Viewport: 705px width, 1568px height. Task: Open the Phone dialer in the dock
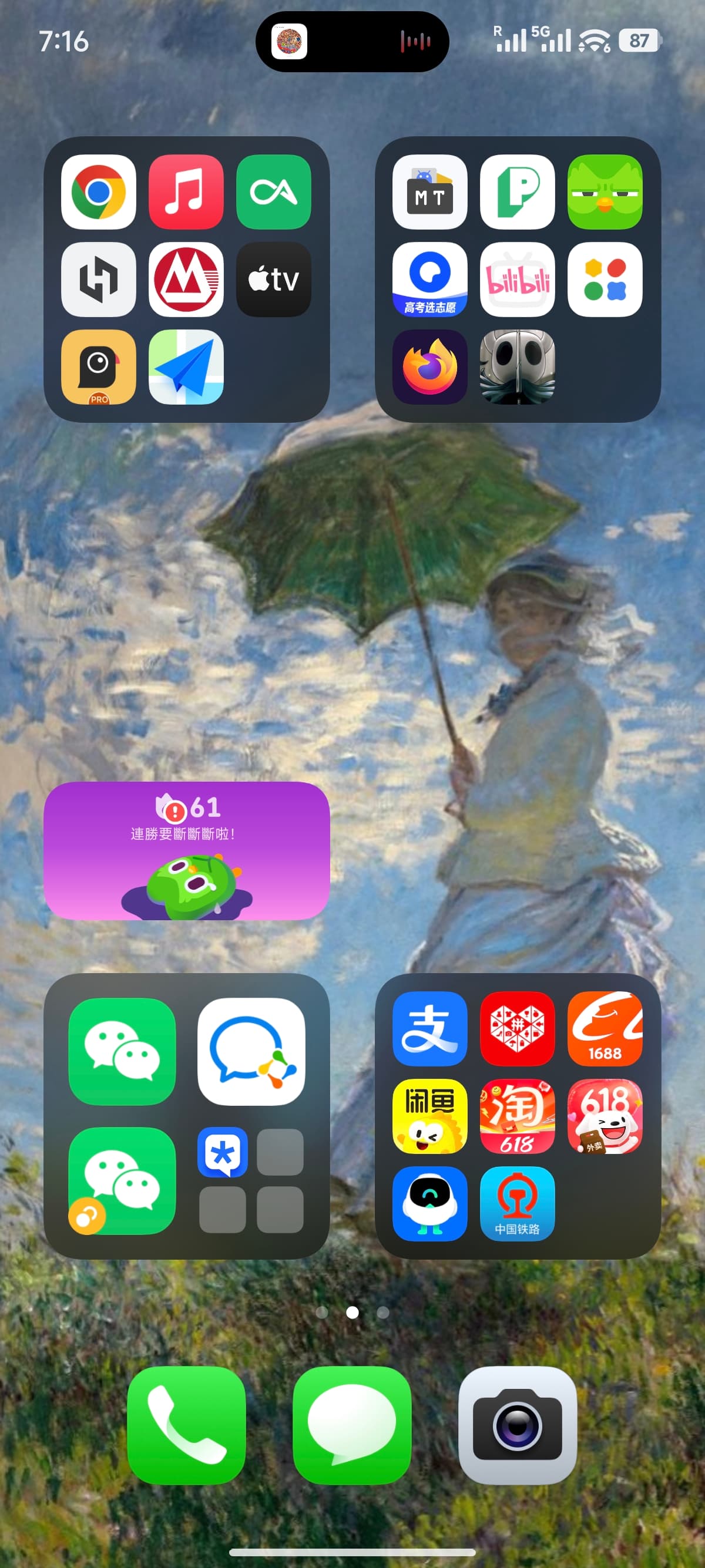coord(186,1425)
